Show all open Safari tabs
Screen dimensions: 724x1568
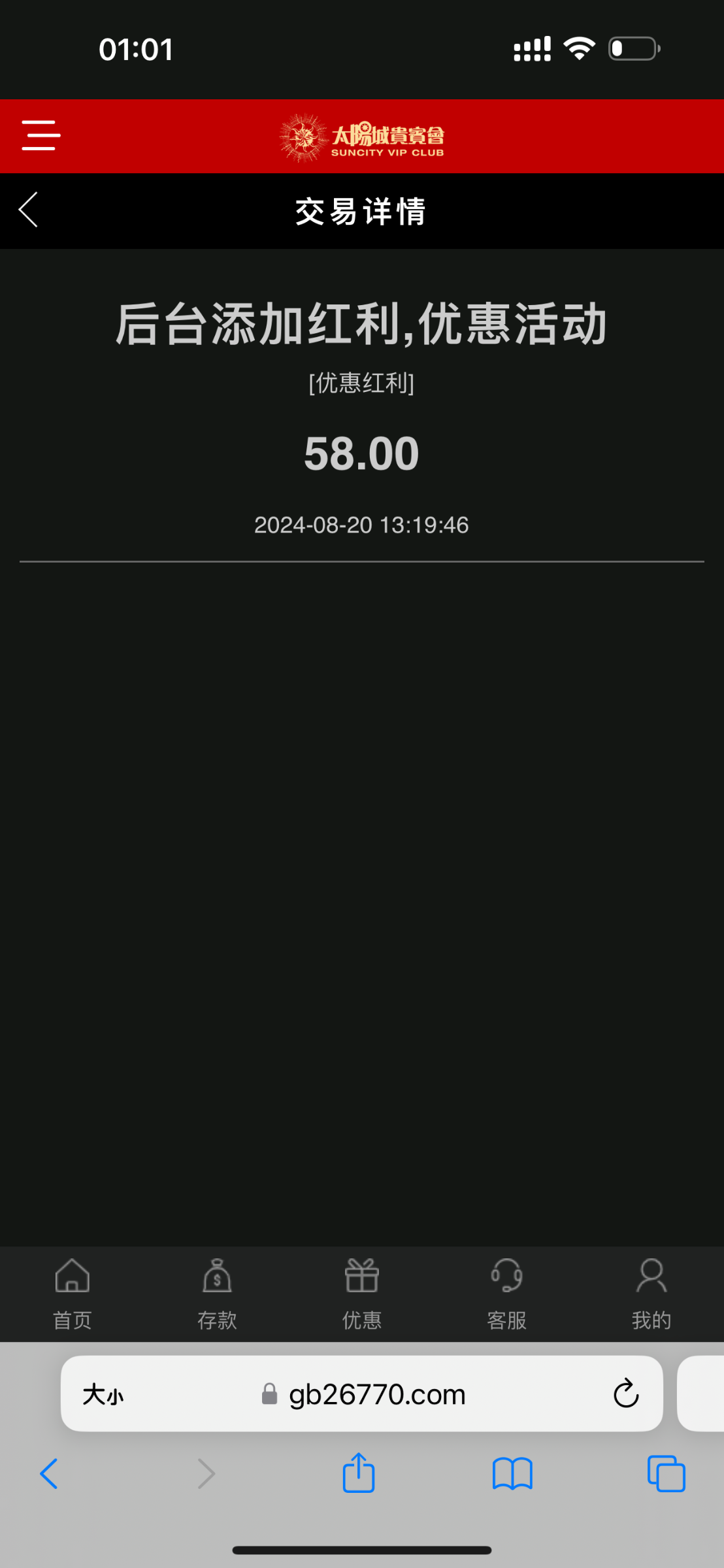(666, 1474)
